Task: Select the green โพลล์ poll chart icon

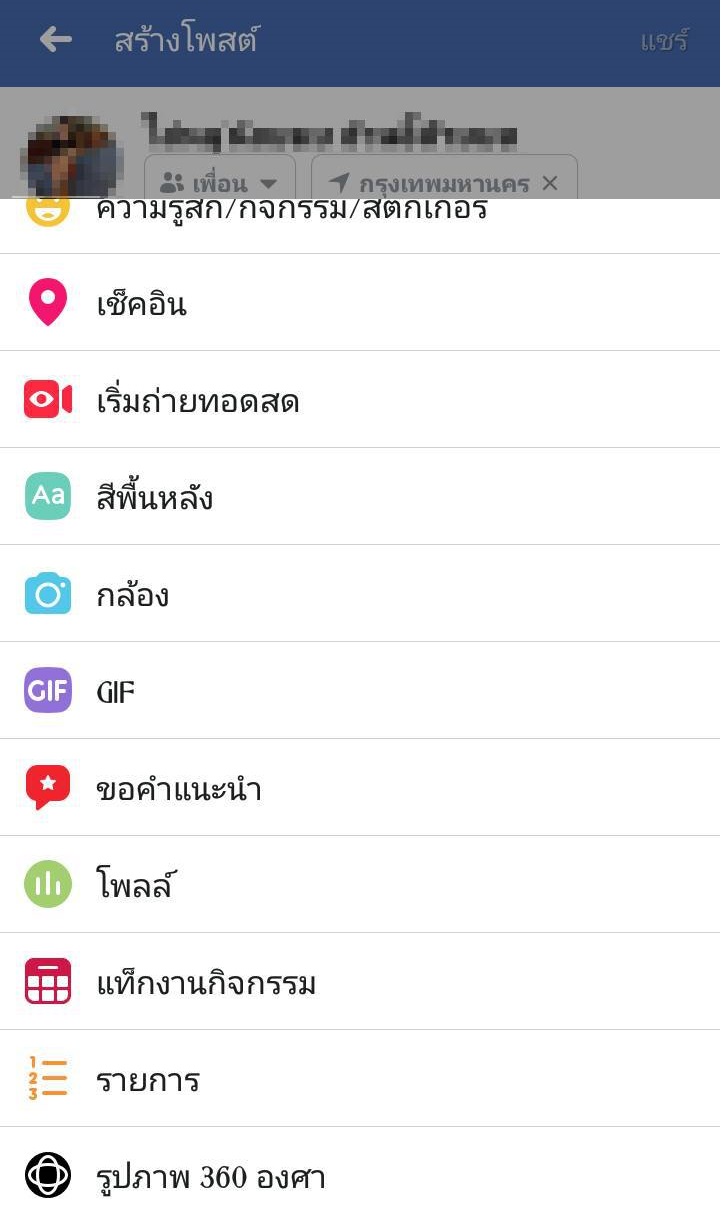Action: (x=46, y=884)
